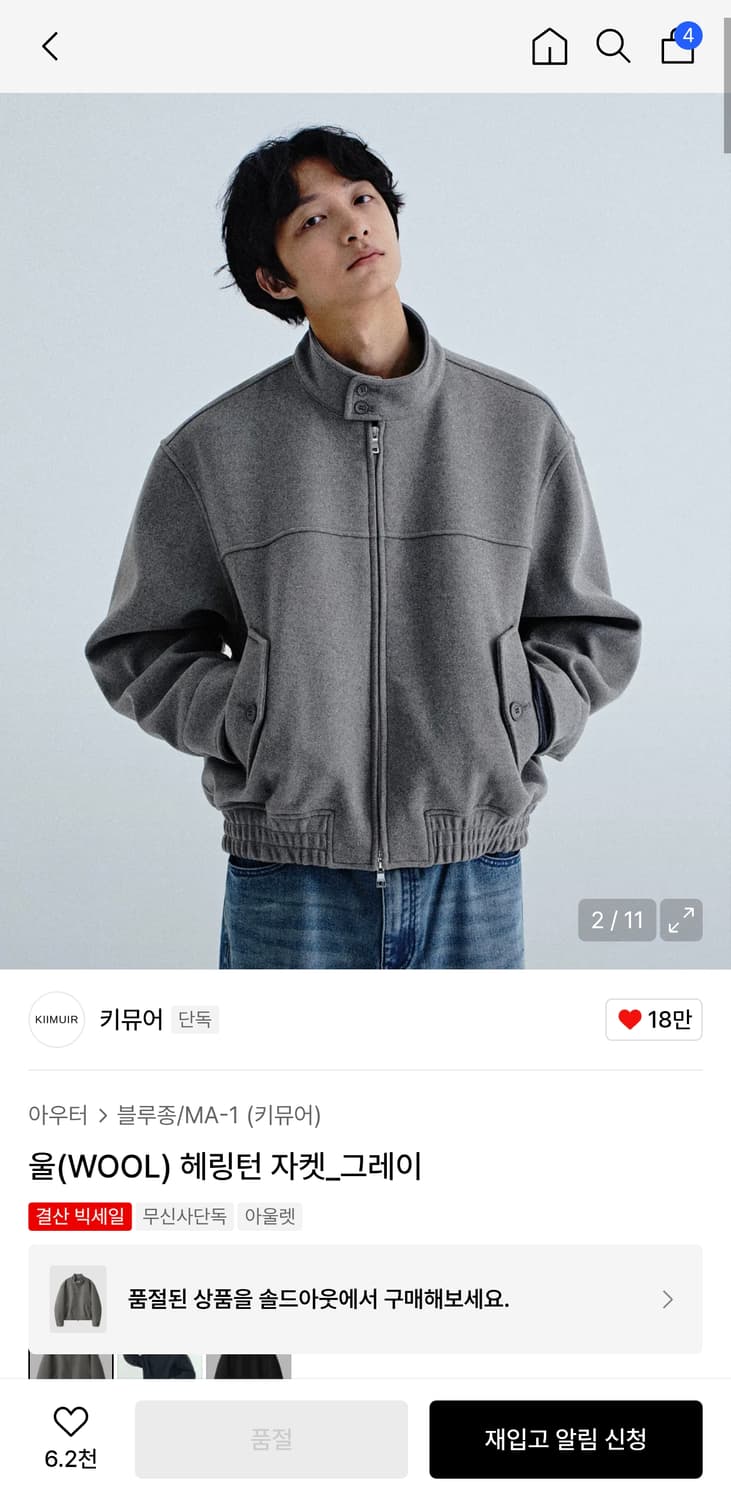Viewport: 731px width, 1500px height.
Task: Toggle the brand like button labeled 18만
Action: pyautogui.click(x=654, y=1018)
